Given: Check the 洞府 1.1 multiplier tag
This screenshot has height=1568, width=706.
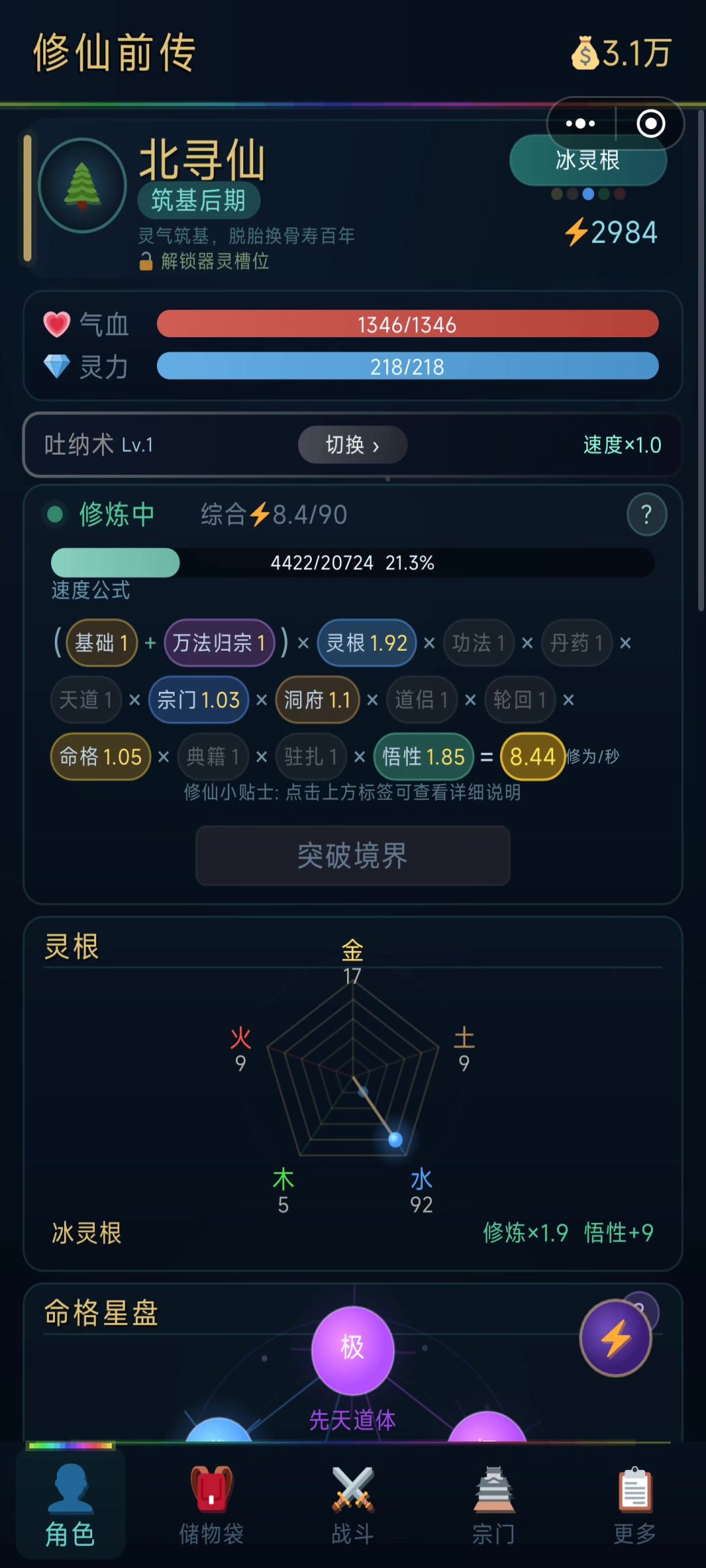Looking at the screenshot, I should click(318, 700).
